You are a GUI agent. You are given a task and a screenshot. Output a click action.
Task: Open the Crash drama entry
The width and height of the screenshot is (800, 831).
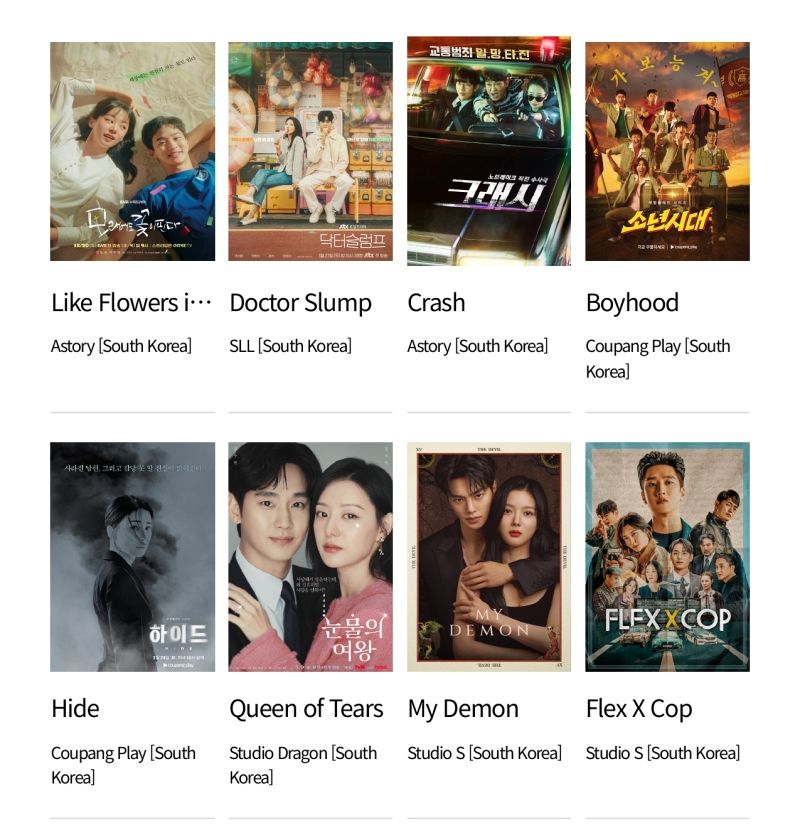click(x=488, y=152)
